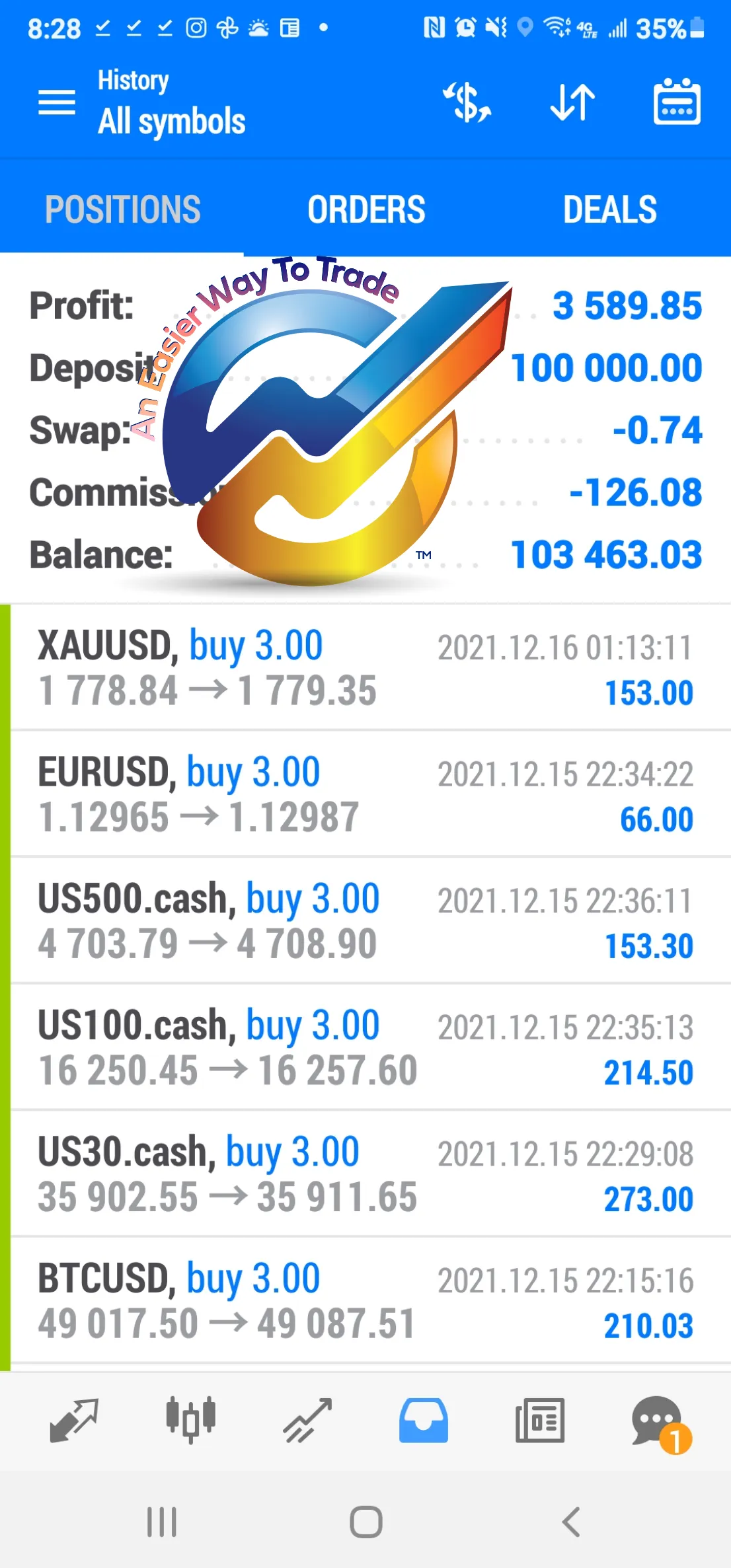Open the candlestick Chart tab
The width and height of the screenshot is (731, 1568).
pos(190,1420)
